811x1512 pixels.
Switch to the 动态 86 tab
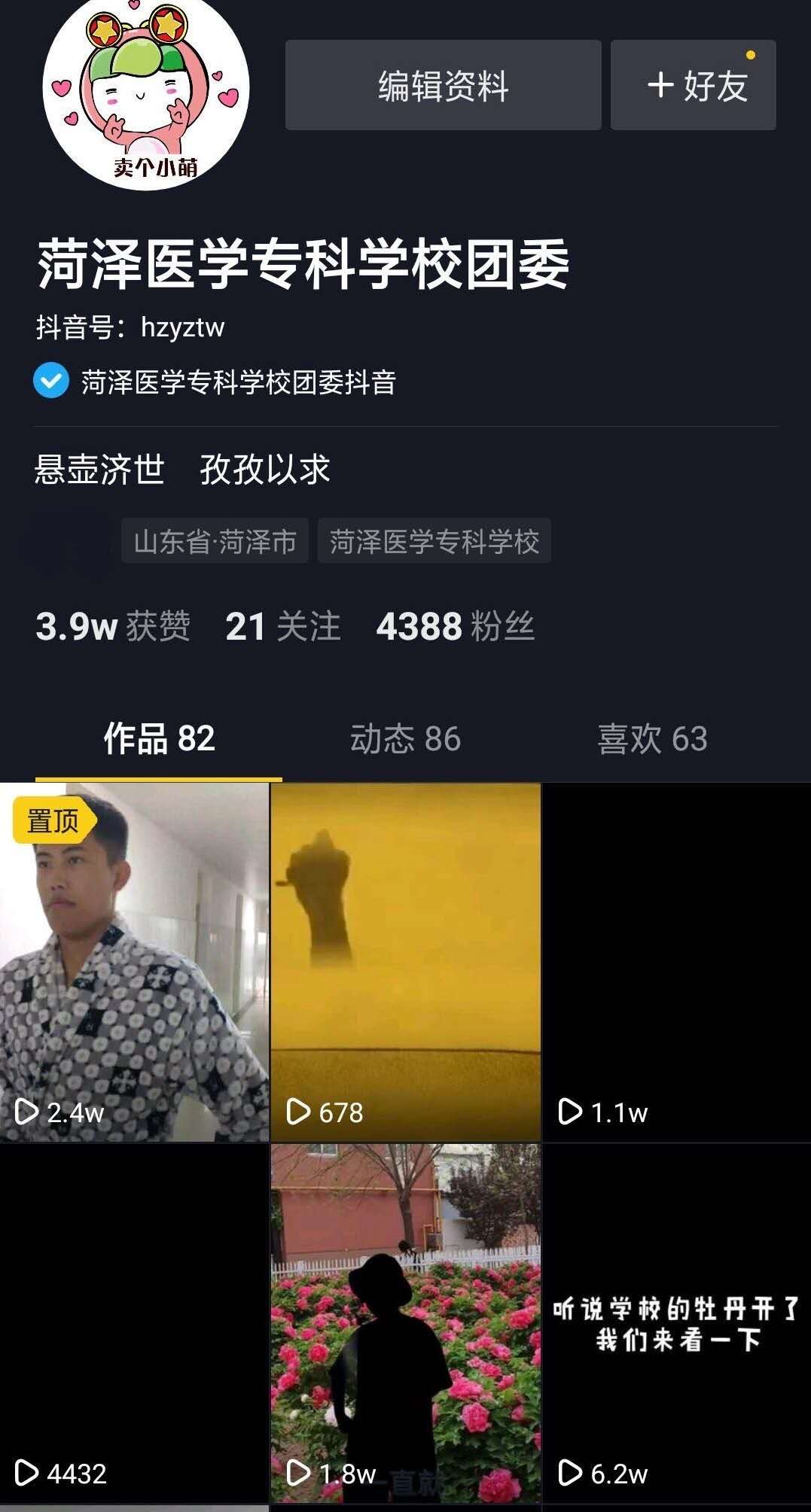[405, 738]
